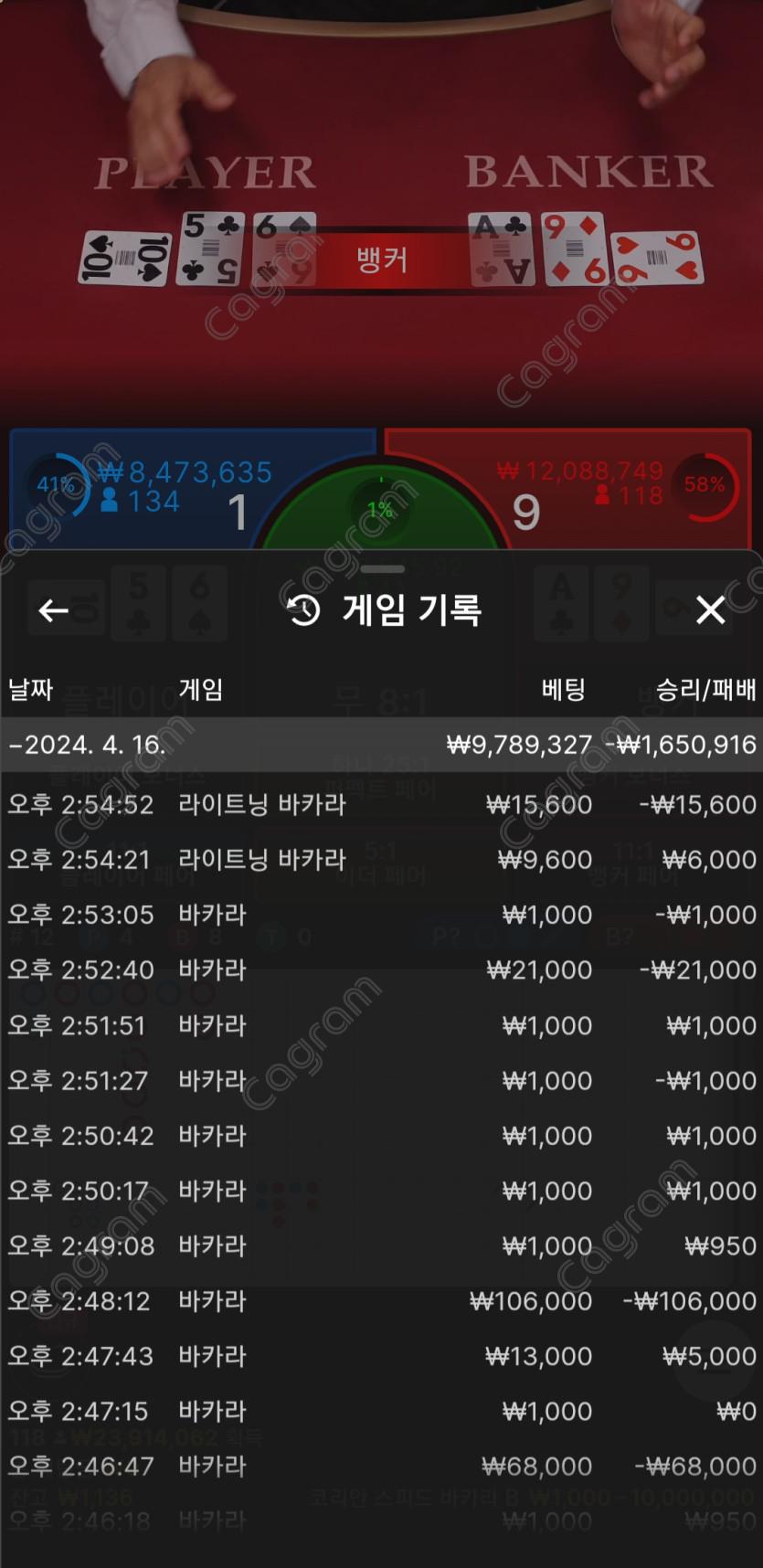Select the 오후 2:51:27 바카라 entry
763x1568 pixels.
[x=381, y=1080]
